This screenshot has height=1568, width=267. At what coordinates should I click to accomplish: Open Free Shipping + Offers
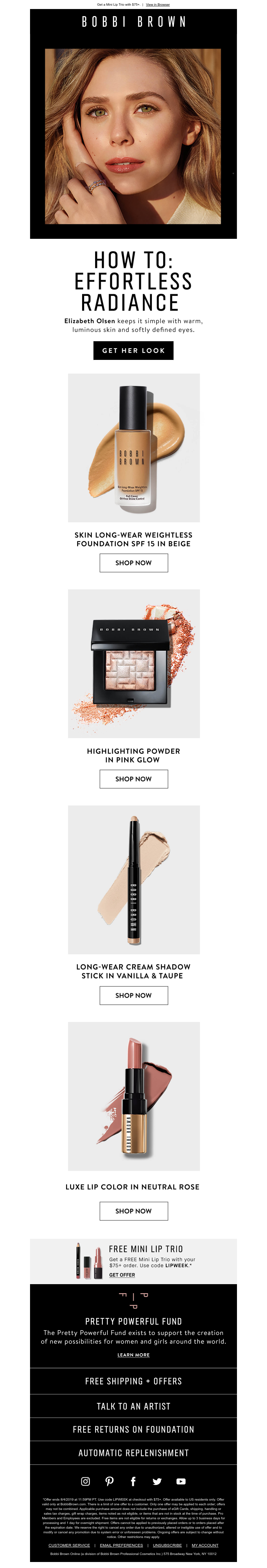click(133, 1381)
